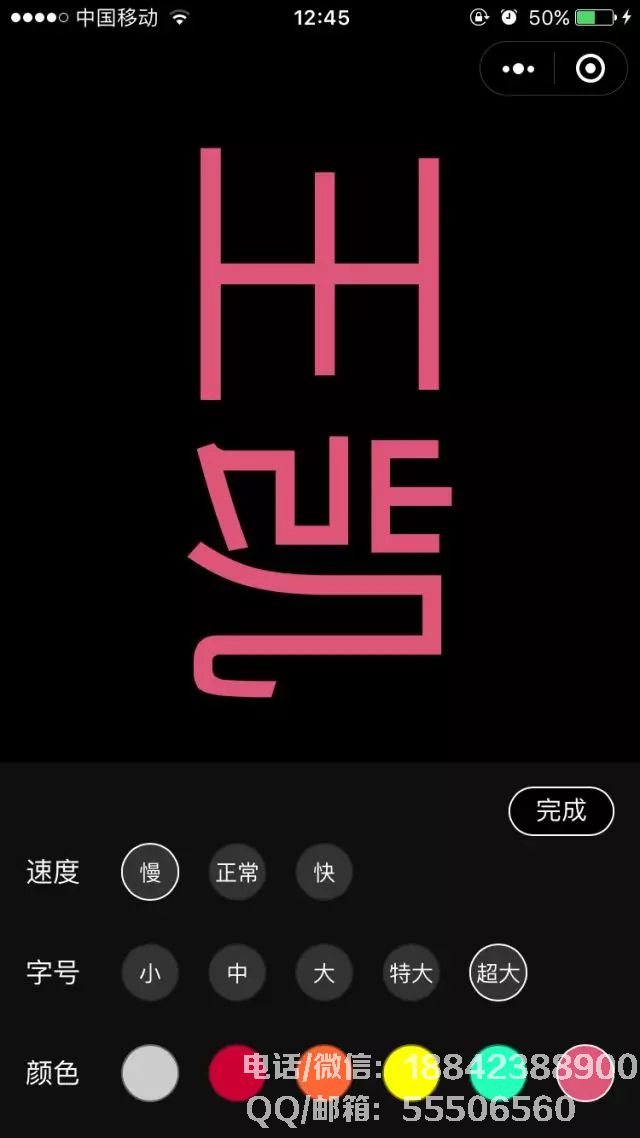Image resolution: width=640 pixels, height=1138 pixels.
Task: Choose font size 大
Action: (x=324, y=973)
